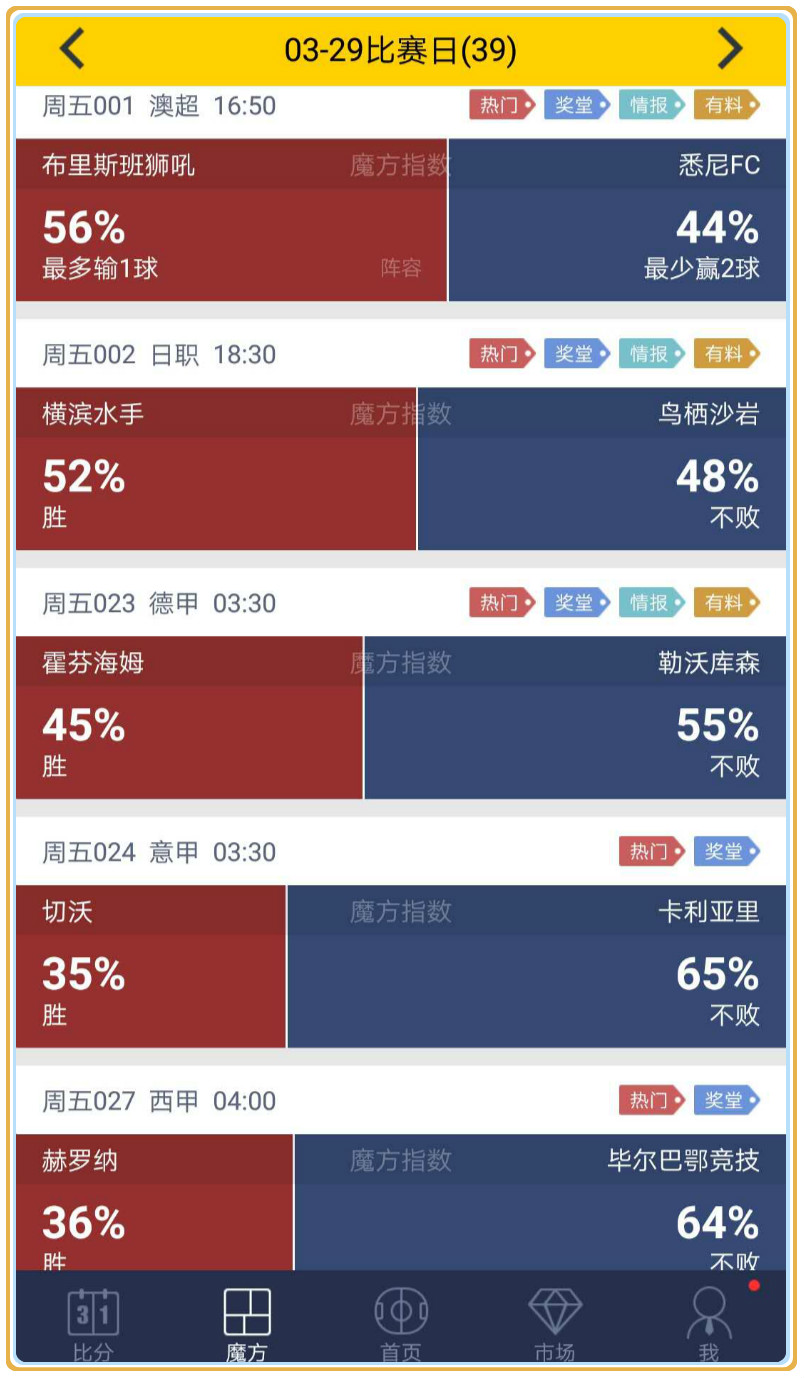805x1378 pixels.
Task: Open the 我 profile tab
Action: (x=709, y=1325)
